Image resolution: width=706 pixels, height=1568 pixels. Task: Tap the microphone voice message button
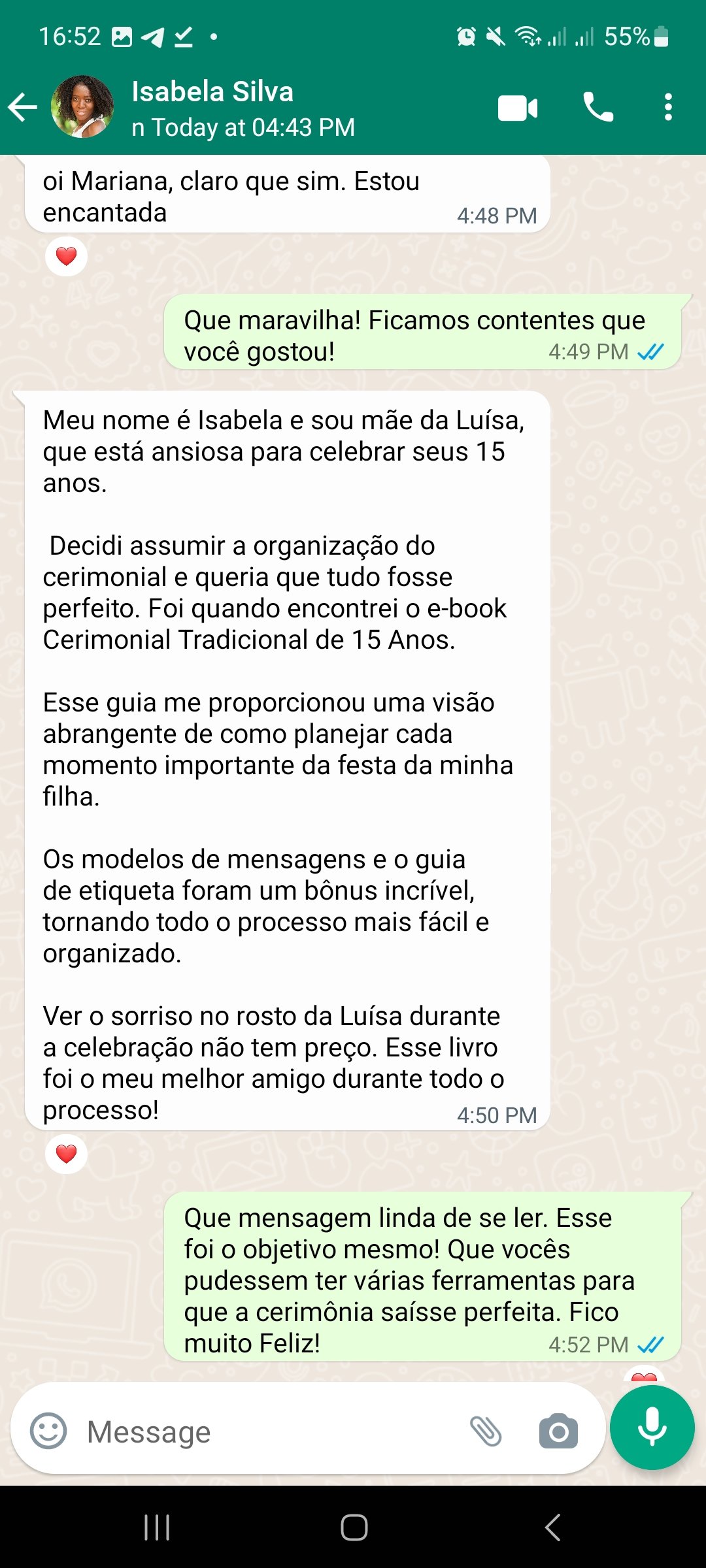(652, 1428)
